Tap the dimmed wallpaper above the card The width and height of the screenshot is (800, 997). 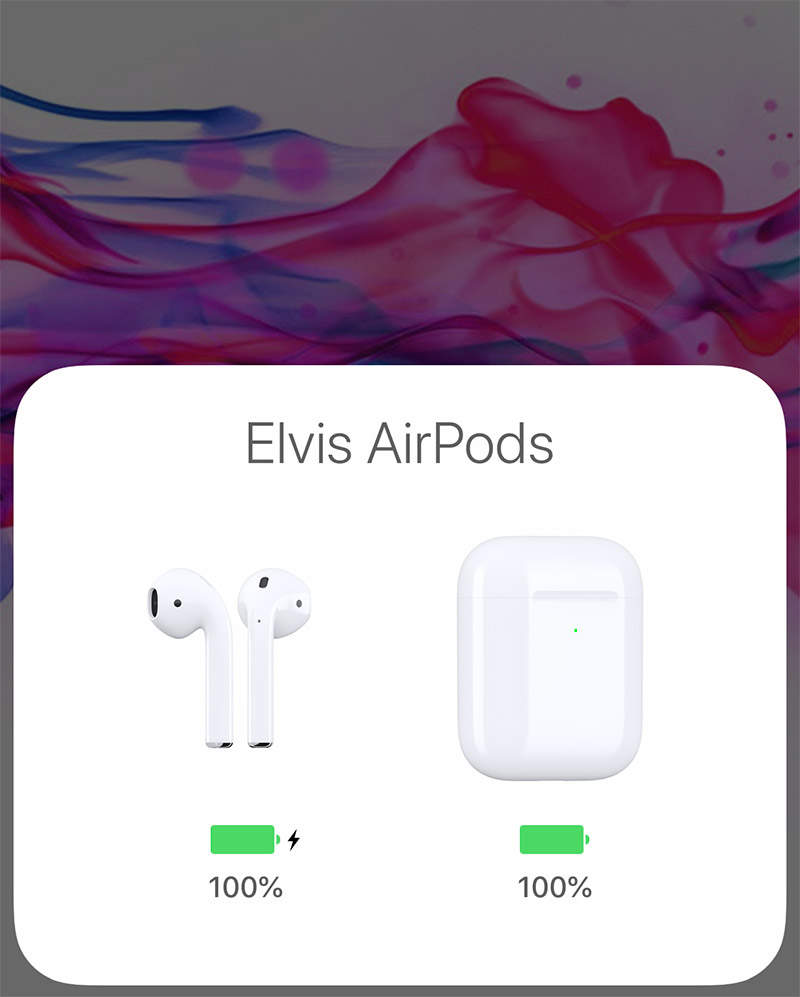(x=400, y=180)
